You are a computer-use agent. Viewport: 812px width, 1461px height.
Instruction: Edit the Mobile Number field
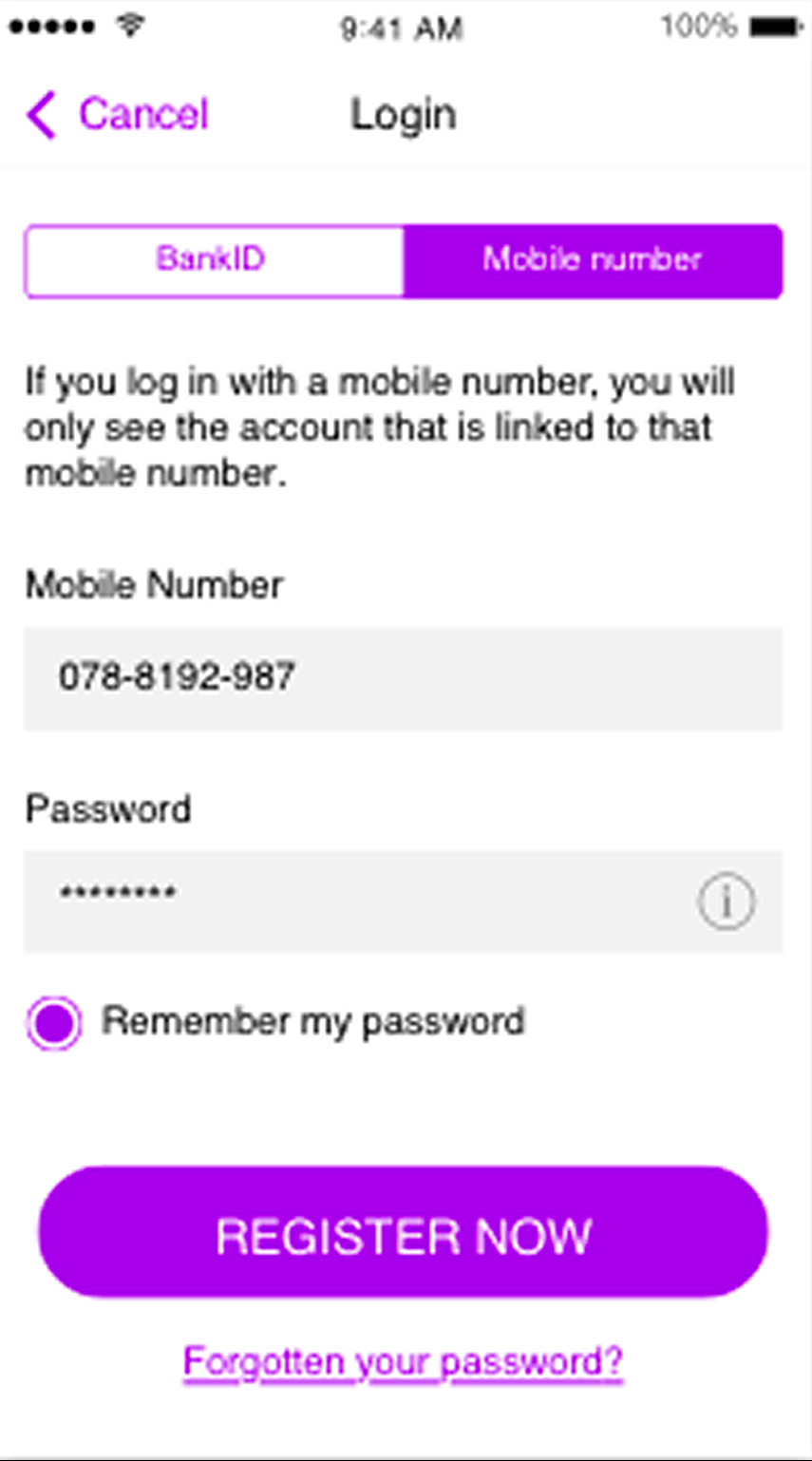point(403,678)
